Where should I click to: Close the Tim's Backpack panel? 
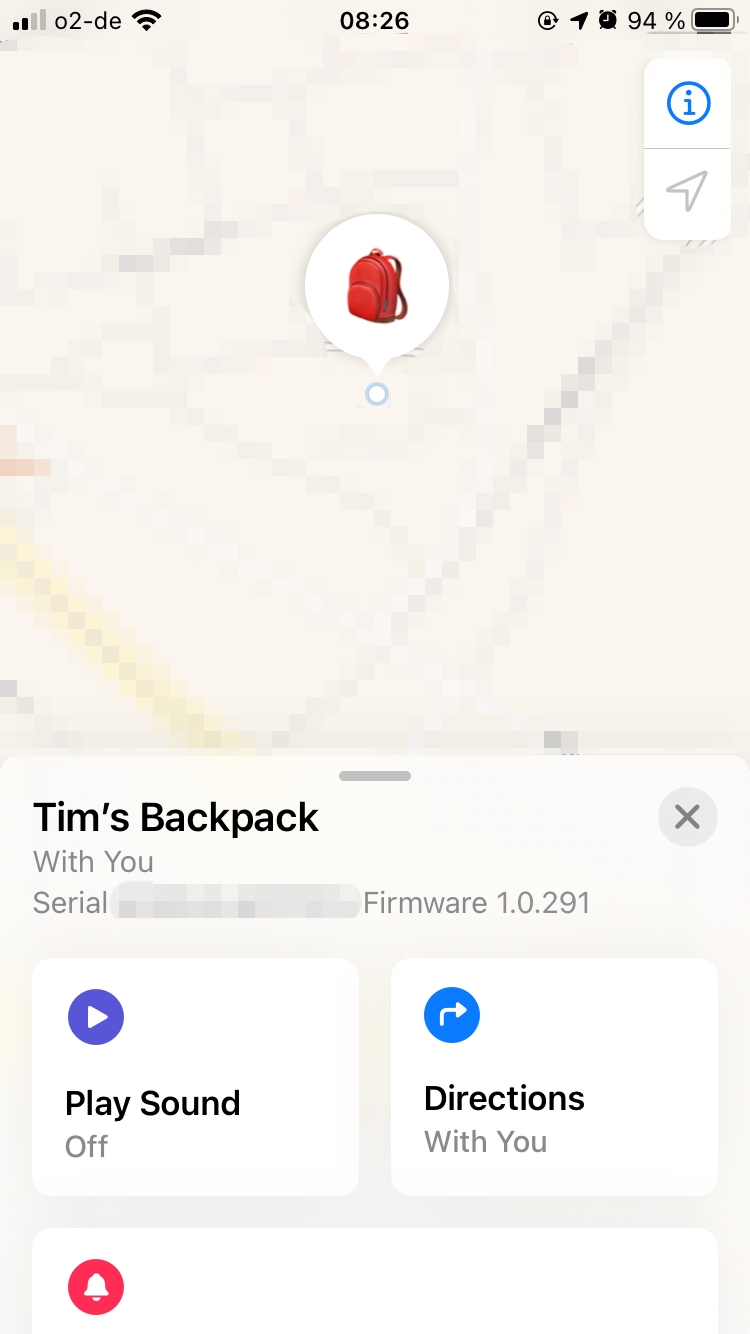click(x=687, y=817)
